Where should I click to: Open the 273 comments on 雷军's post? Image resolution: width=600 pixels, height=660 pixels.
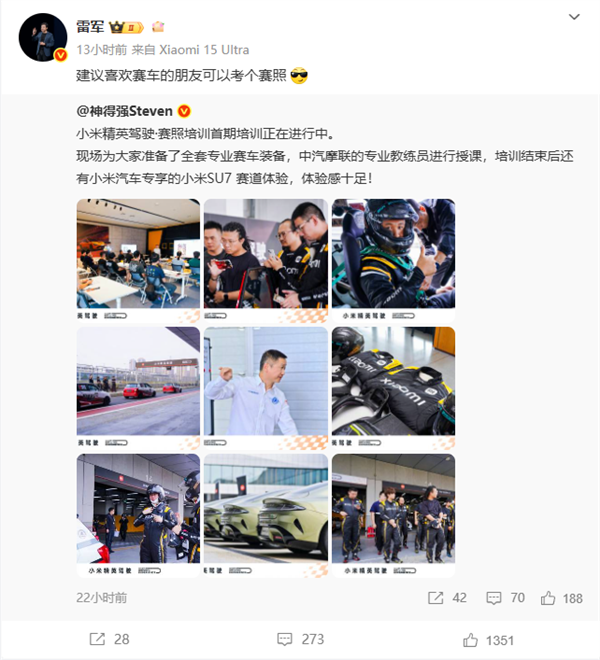point(299,639)
